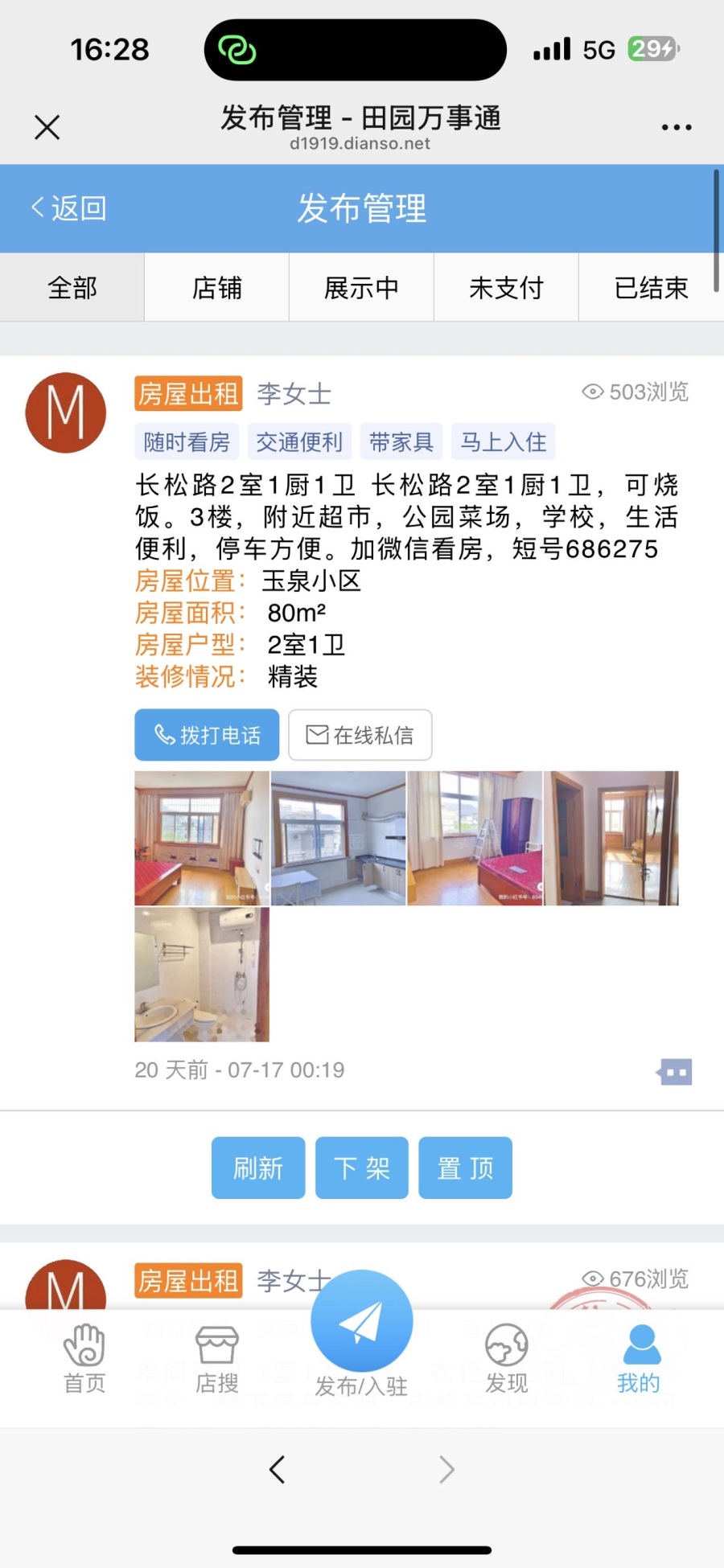Refresh the listing with 刷新

(258, 1168)
